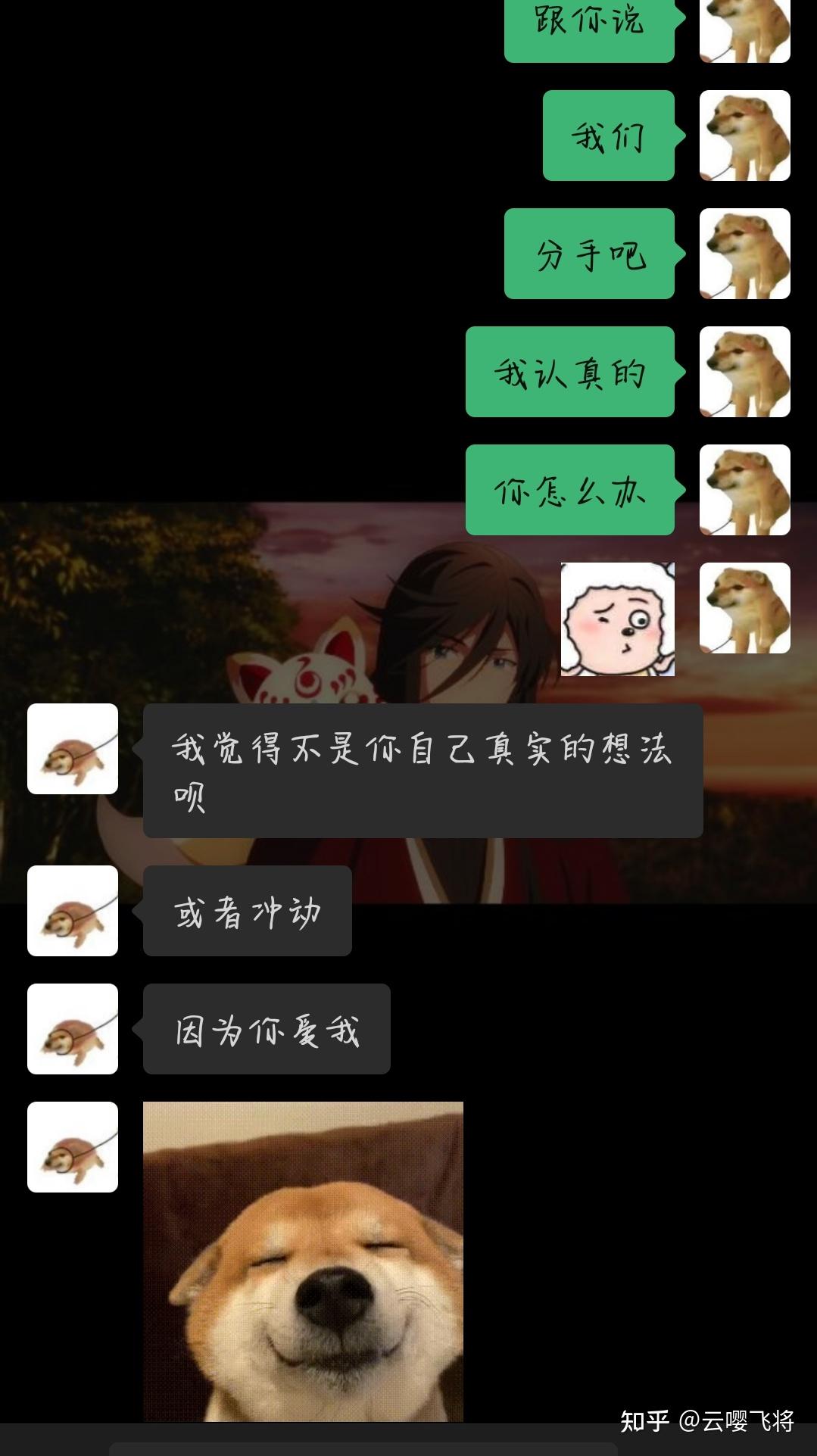This screenshot has width=817, height=1456.
Task: Click the dog avatar beside "你怎么办"
Action: [744, 491]
